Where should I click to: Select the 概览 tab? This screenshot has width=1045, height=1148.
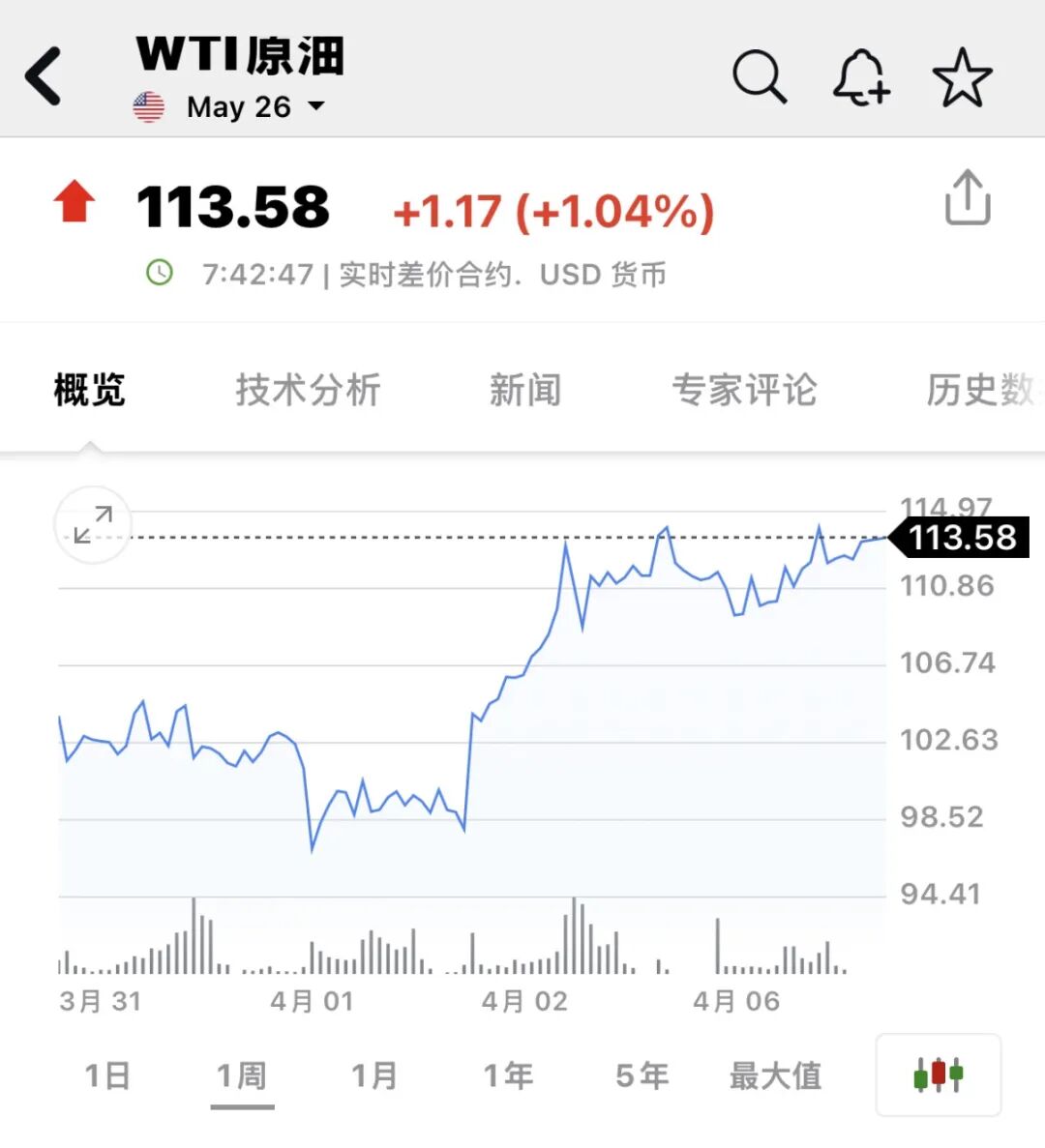90,391
